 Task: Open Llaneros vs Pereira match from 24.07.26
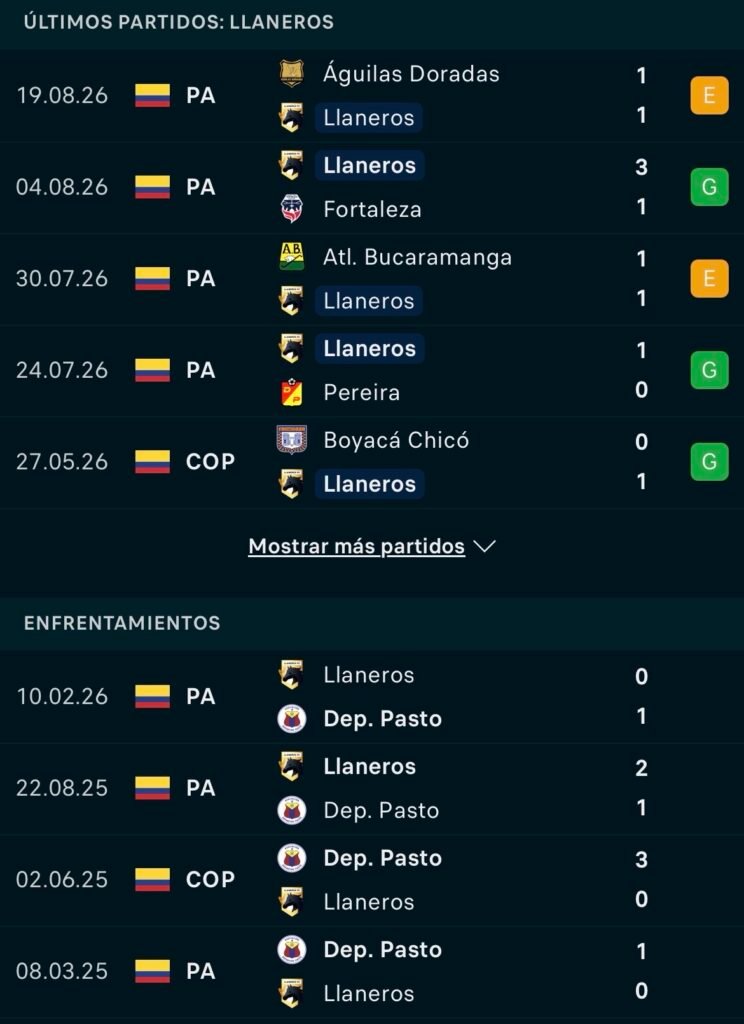372,370
